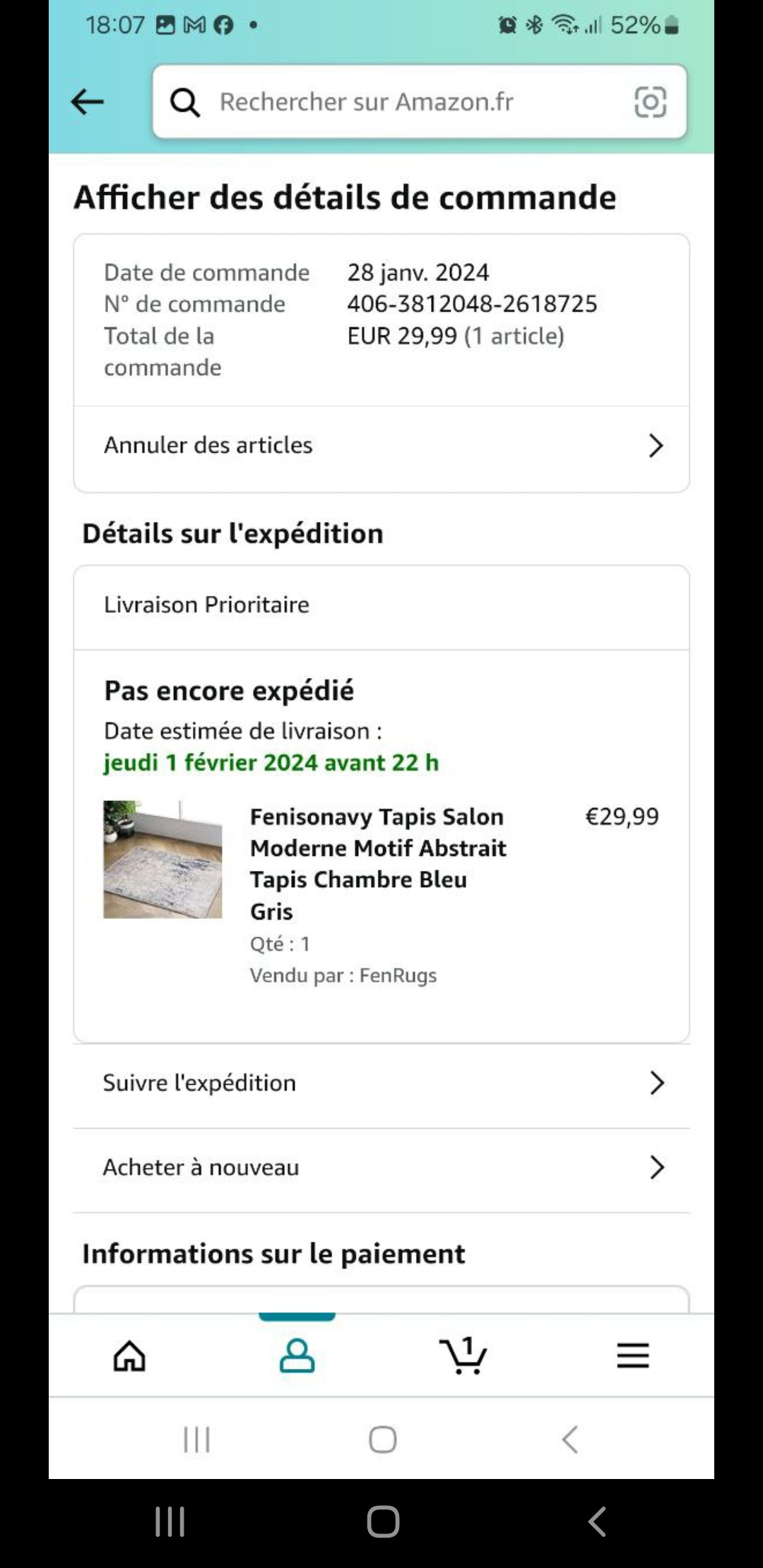Tap the Rechercher sur Amazon.fr search field
This screenshot has width=763, height=1568.
pyautogui.click(x=396, y=102)
